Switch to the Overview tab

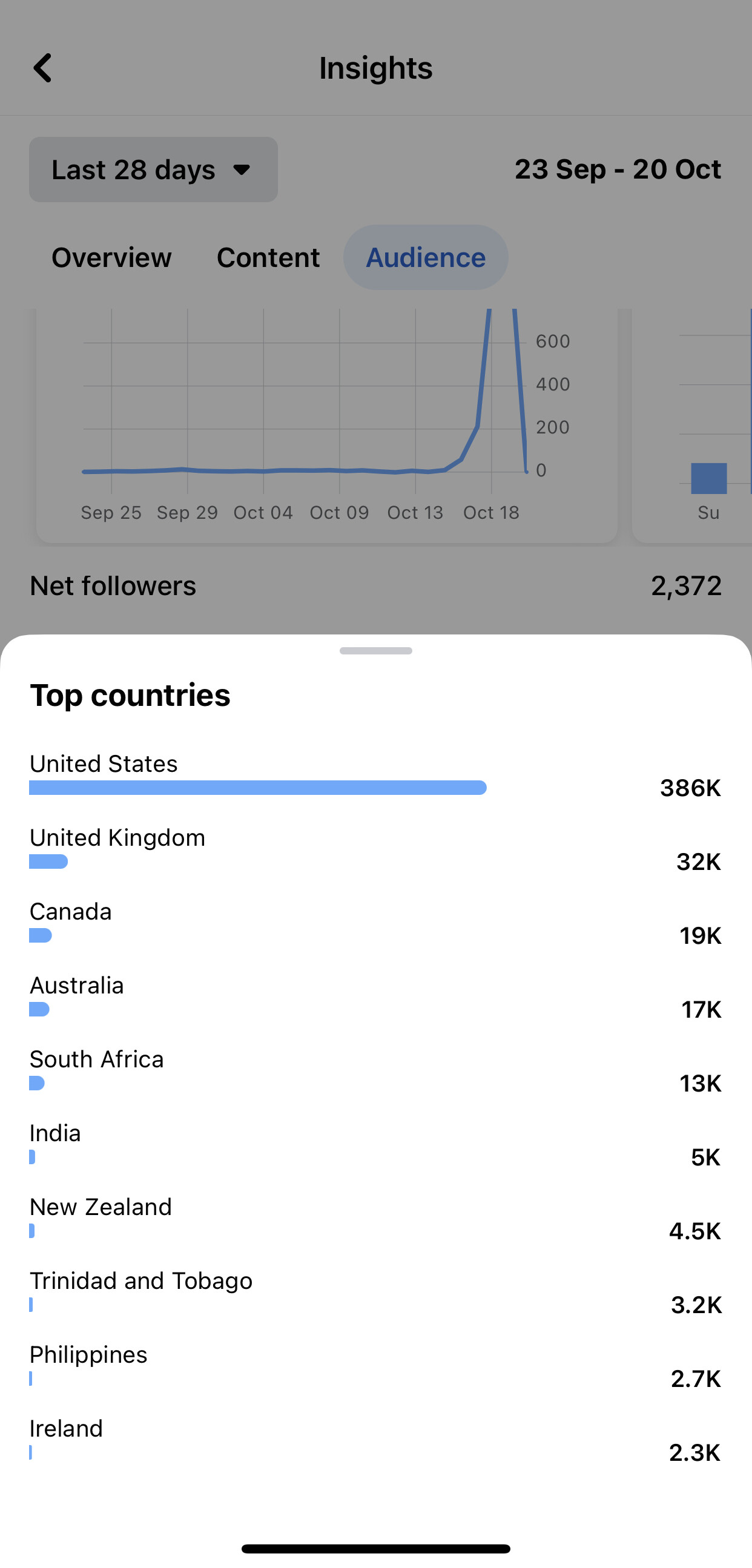(x=111, y=257)
